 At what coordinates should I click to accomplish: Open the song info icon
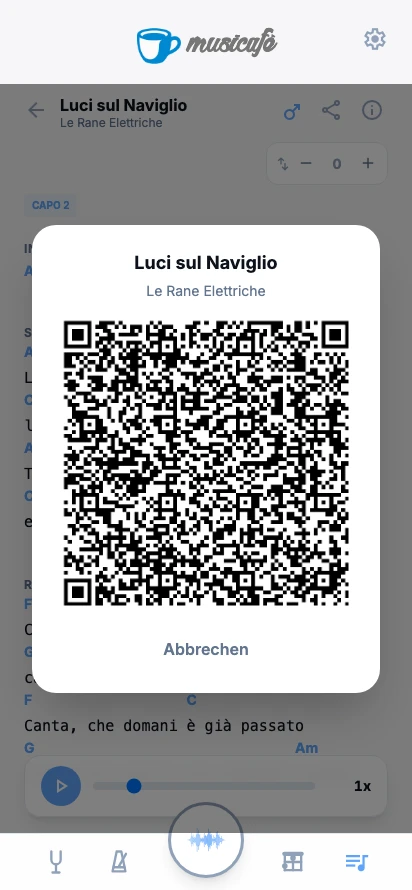pos(372,110)
